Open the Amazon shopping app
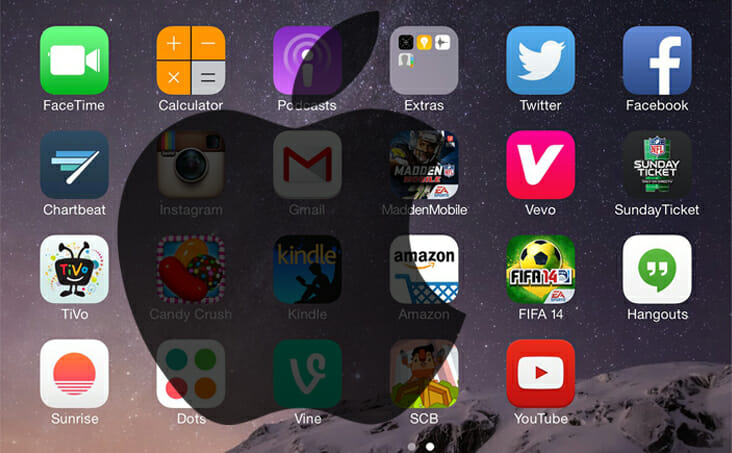The height and width of the screenshot is (453, 732). 424,269
